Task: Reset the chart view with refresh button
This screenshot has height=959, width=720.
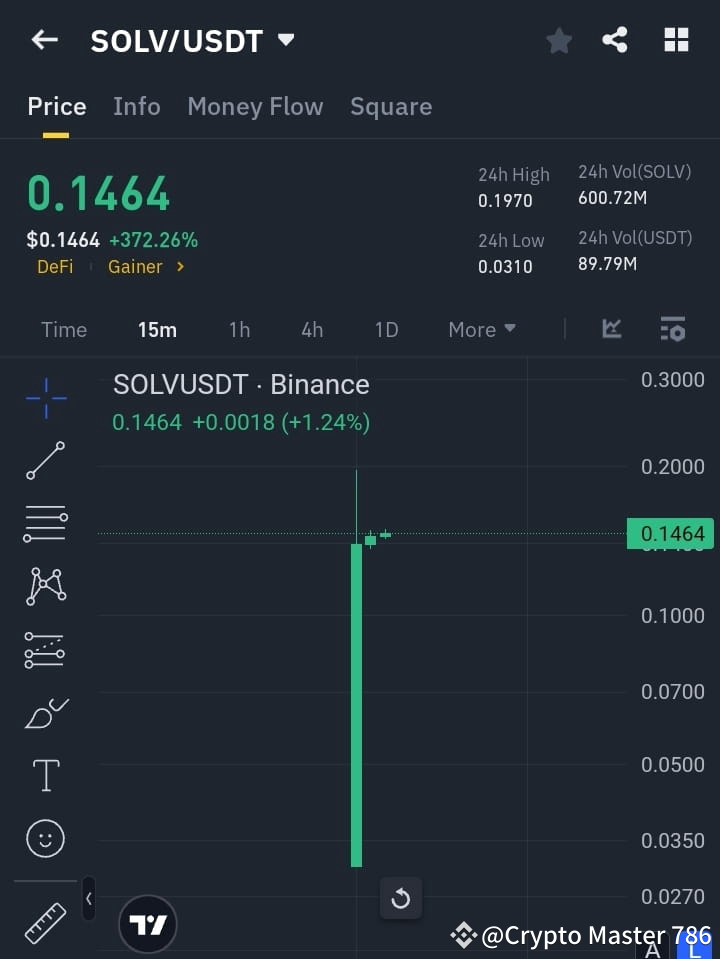Action: point(401,898)
